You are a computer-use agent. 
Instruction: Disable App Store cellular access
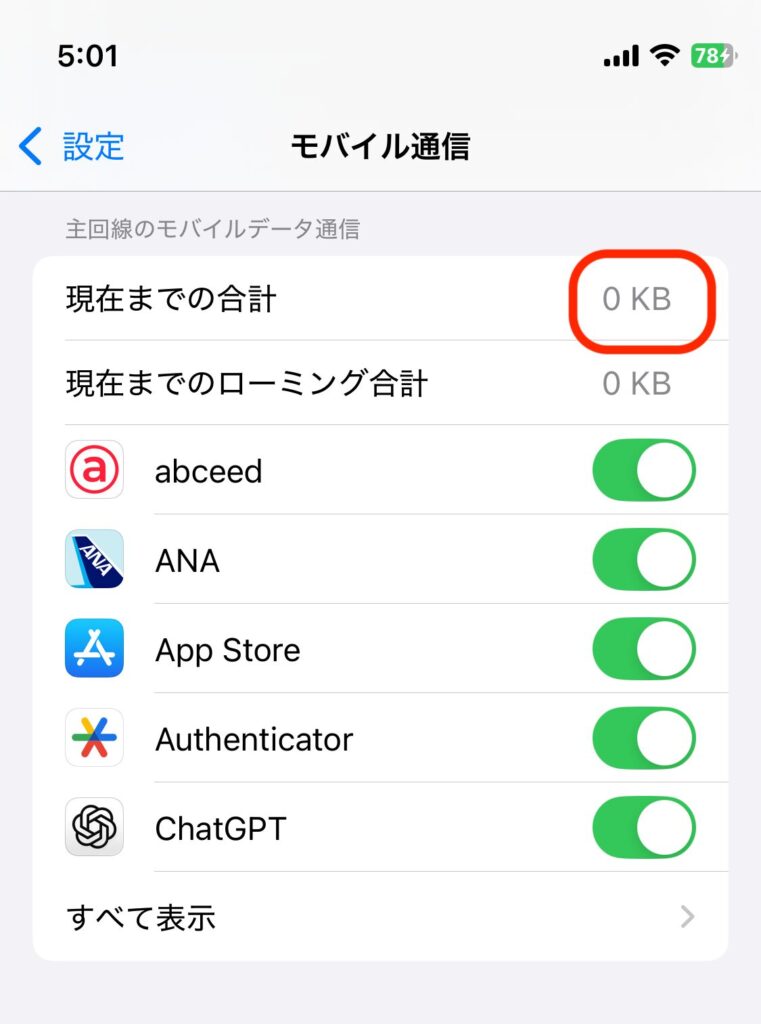pos(643,649)
